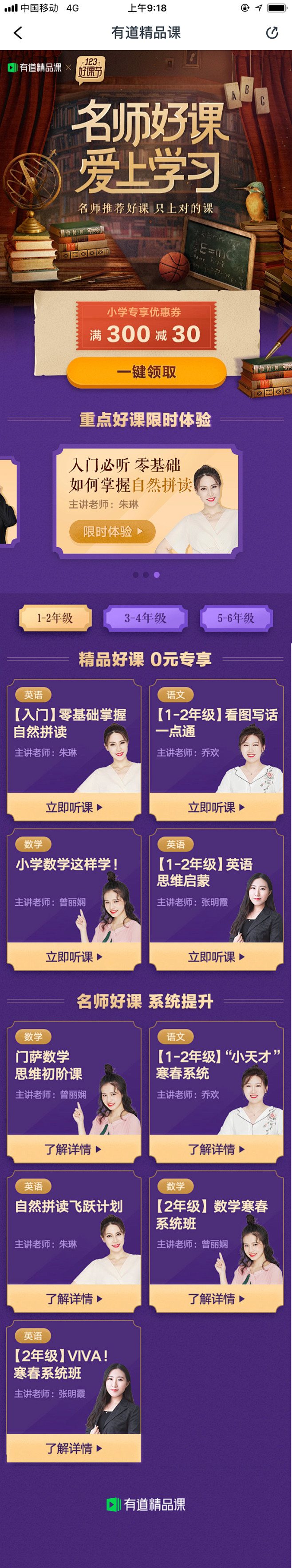Tap 立即听课 on 小学数学这样学 card

(x=74, y=957)
